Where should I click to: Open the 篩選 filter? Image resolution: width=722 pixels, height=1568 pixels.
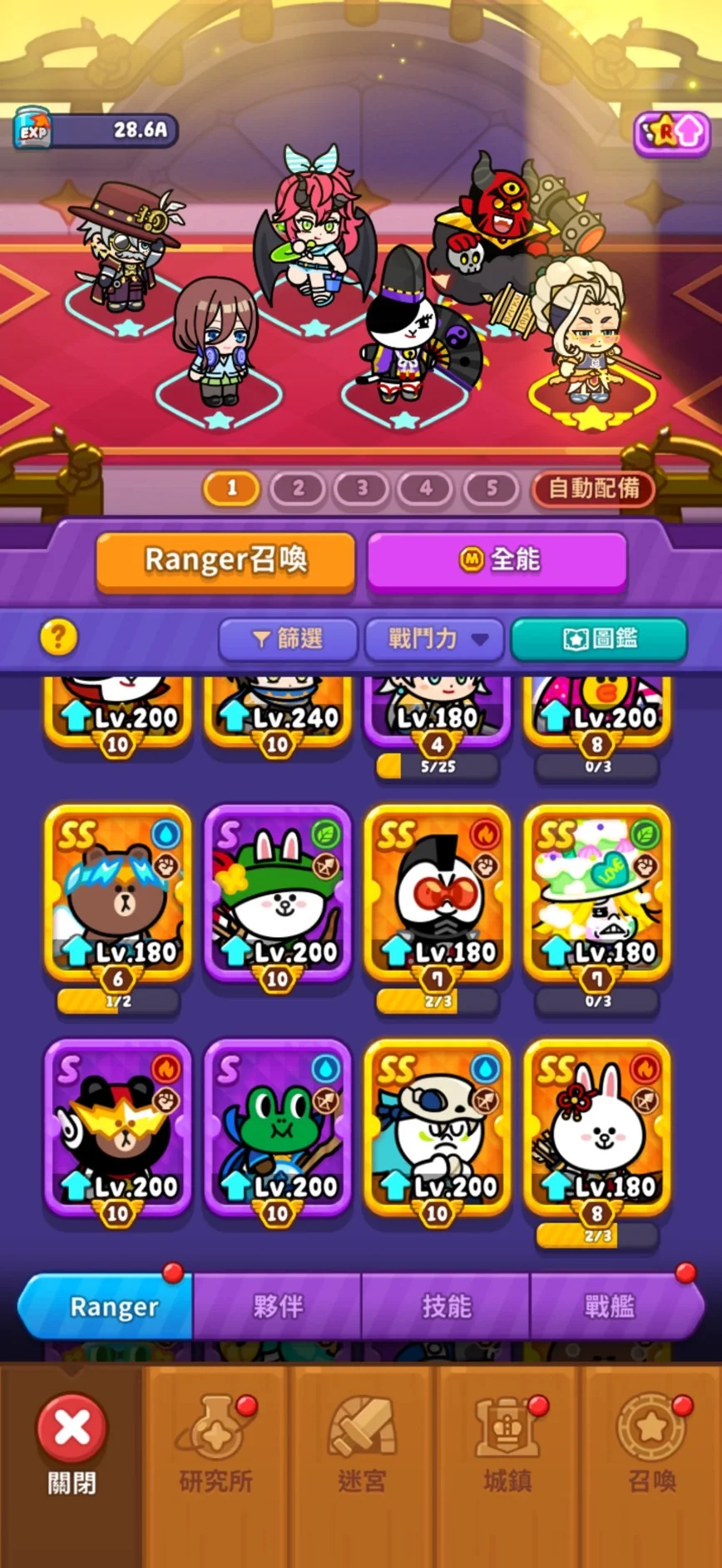pos(287,639)
